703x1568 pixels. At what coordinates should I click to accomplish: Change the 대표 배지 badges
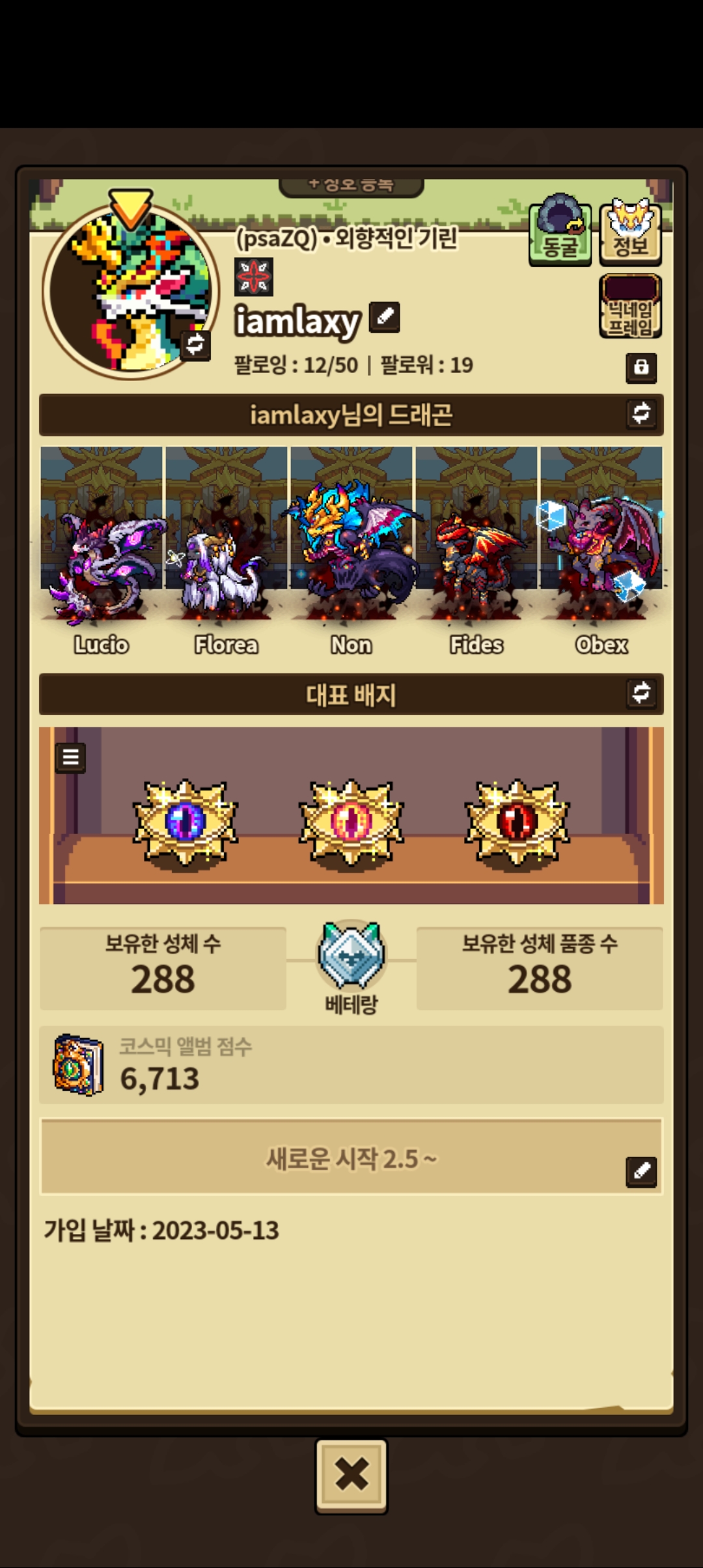(x=641, y=693)
